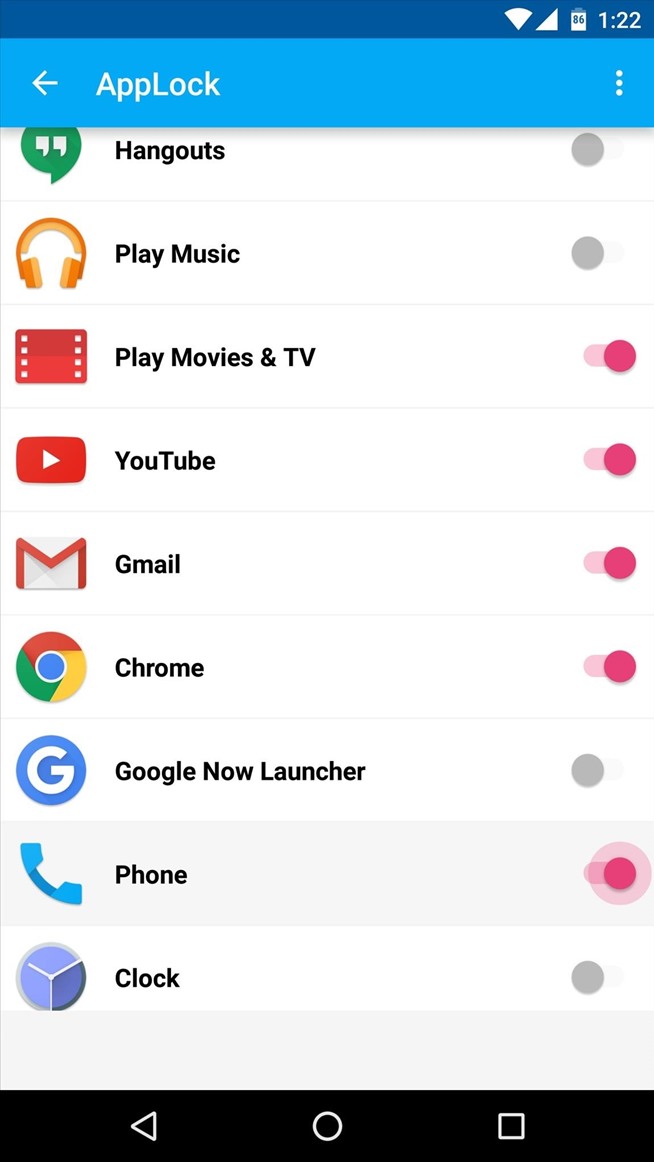654x1162 pixels.
Task: Toggle off the Gmail lock switch
Action: [x=610, y=563]
